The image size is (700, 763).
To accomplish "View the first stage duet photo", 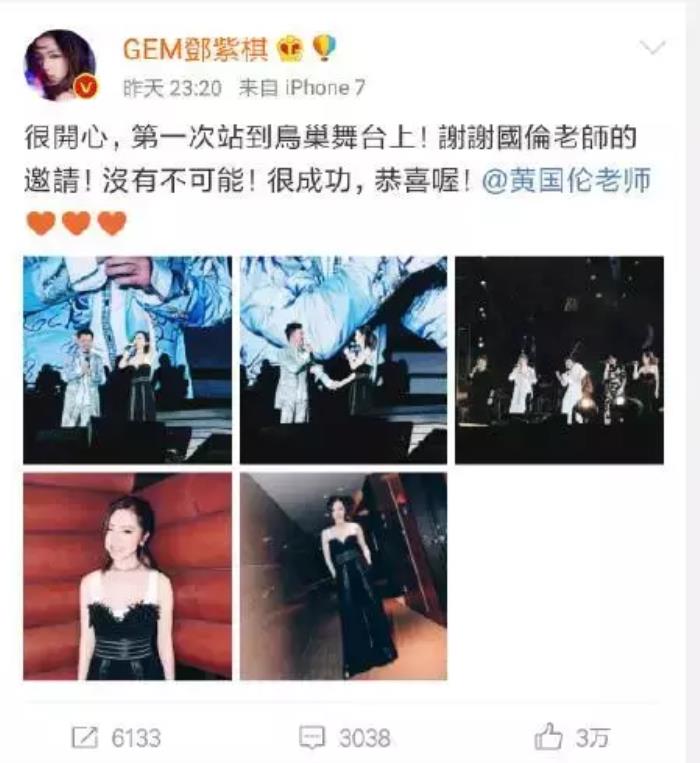I will click(128, 360).
